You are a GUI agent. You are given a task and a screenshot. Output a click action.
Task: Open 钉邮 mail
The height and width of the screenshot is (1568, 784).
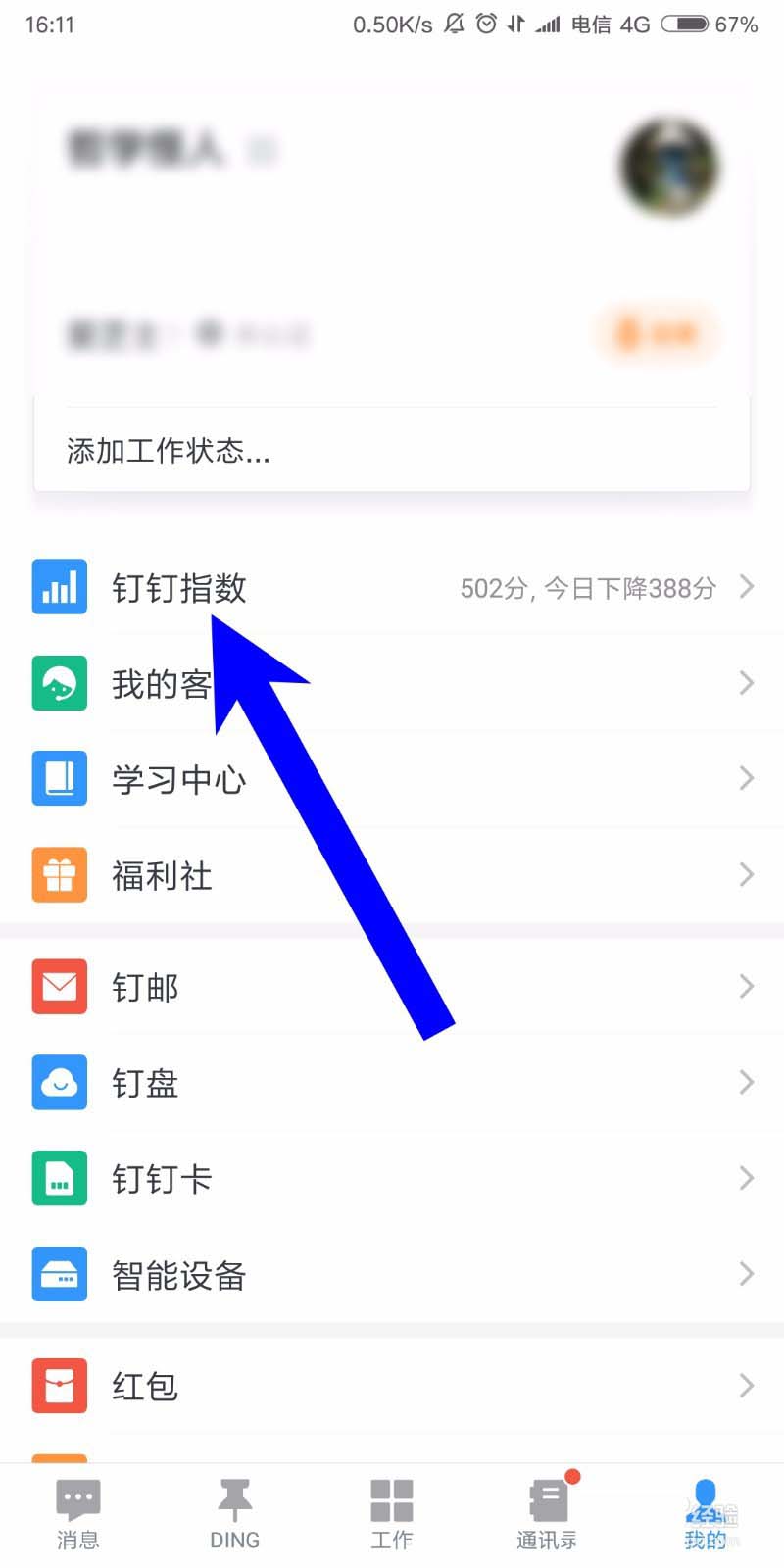[392, 987]
